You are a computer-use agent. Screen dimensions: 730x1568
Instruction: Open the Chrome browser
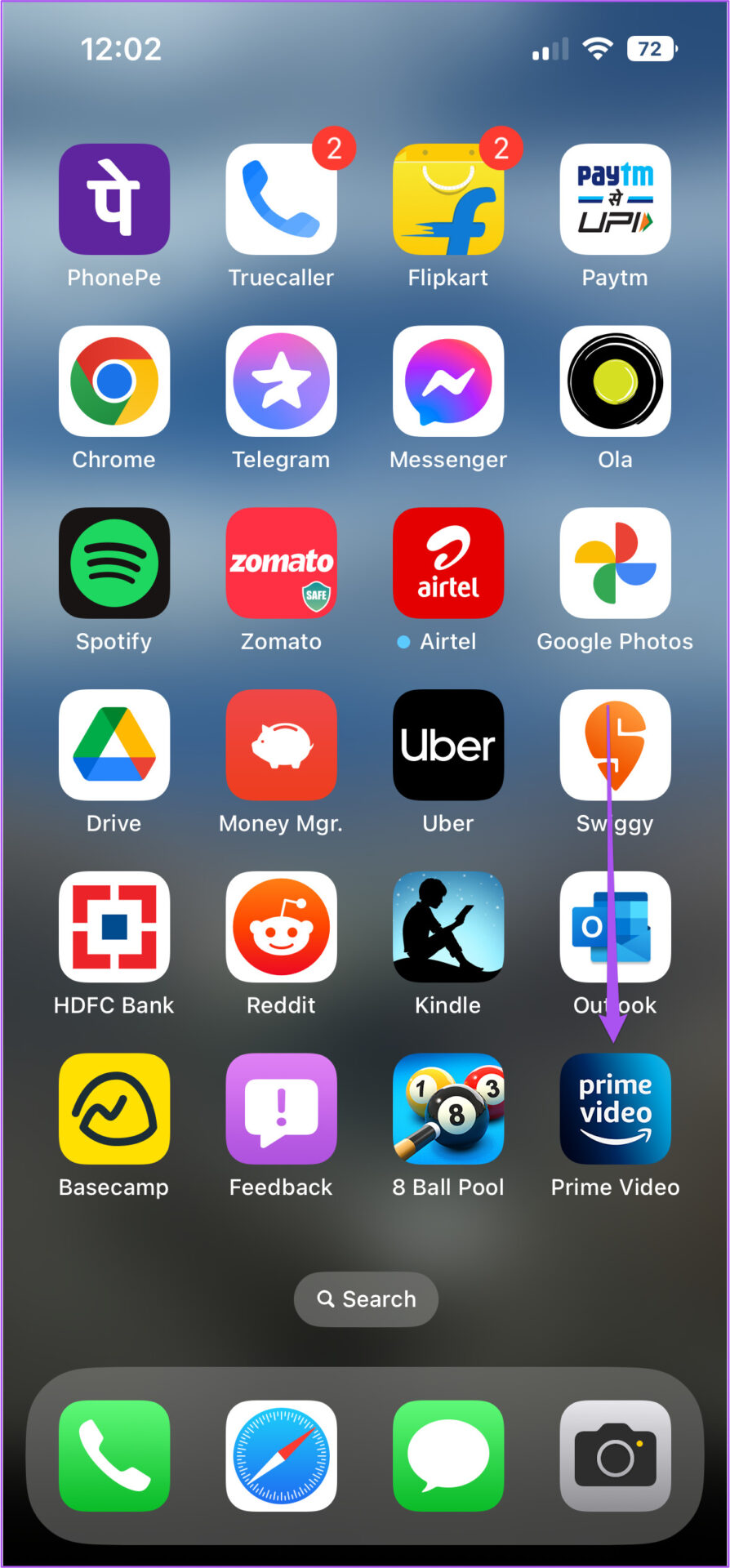point(114,381)
